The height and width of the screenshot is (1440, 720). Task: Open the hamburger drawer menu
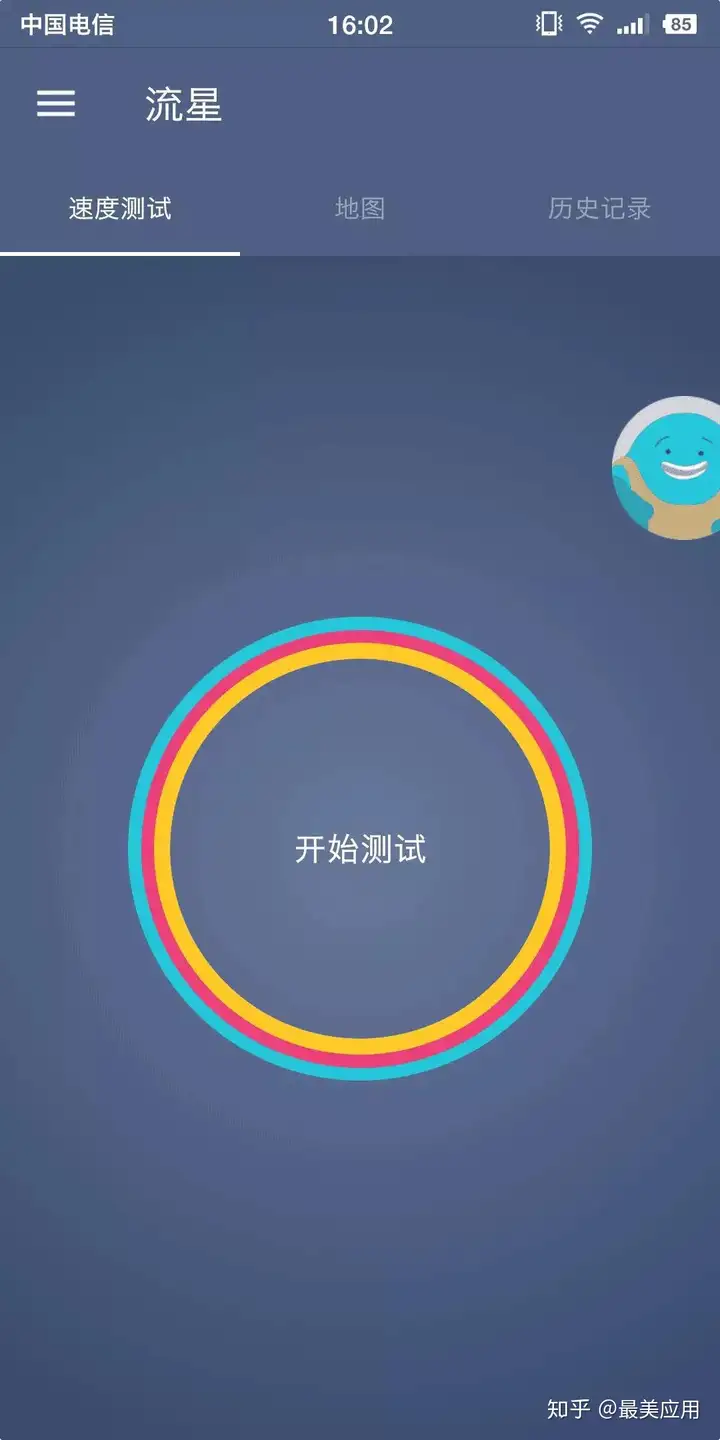click(x=56, y=104)
